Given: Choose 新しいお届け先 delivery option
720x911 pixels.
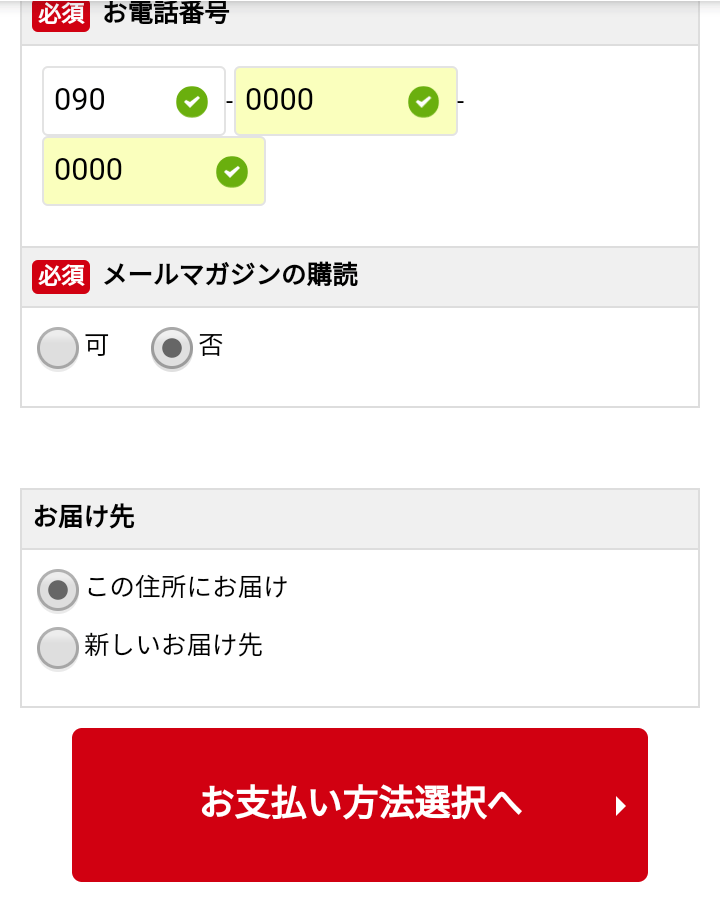Looking at the screenshot, I should coord(58,648).
